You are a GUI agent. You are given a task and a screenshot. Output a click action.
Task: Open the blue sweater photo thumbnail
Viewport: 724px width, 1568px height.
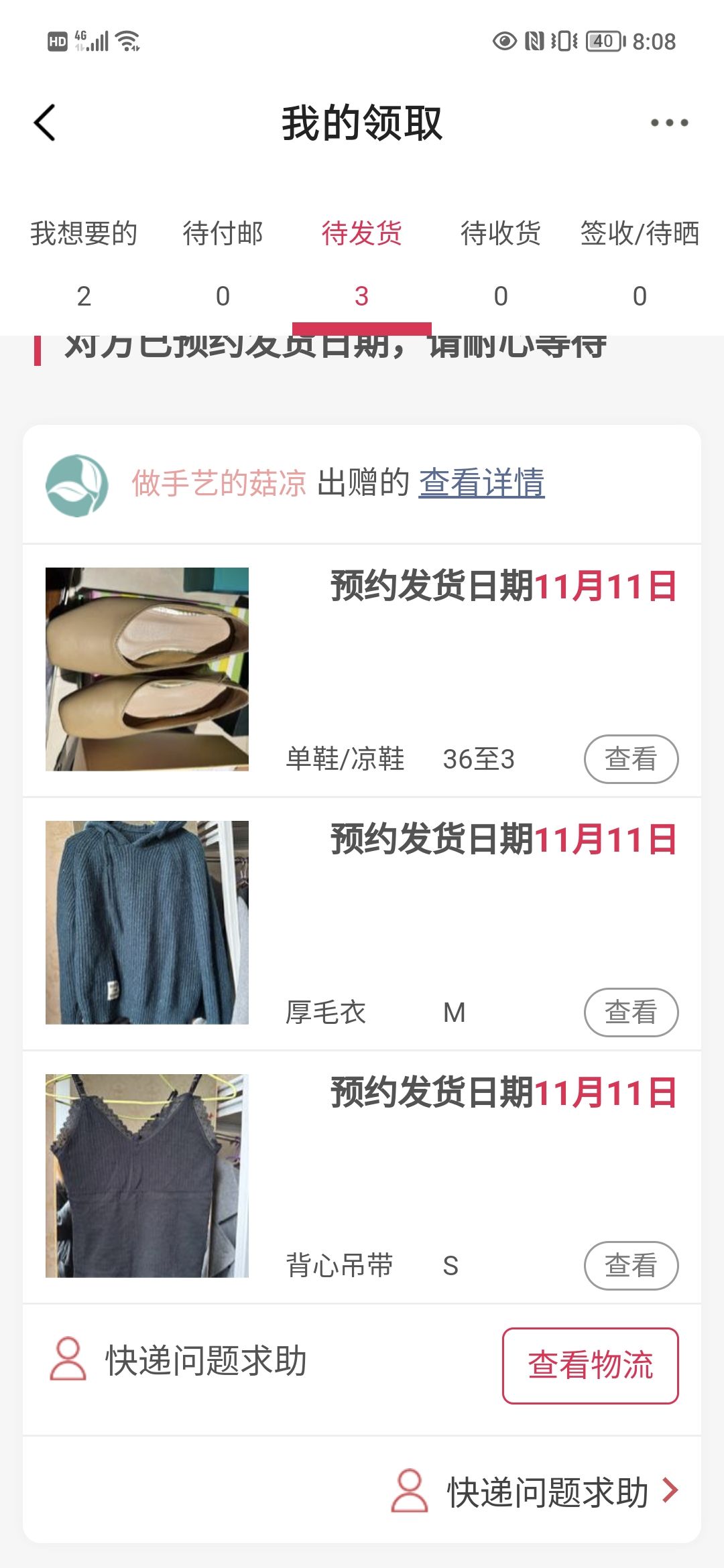click(x=147, y=923)
